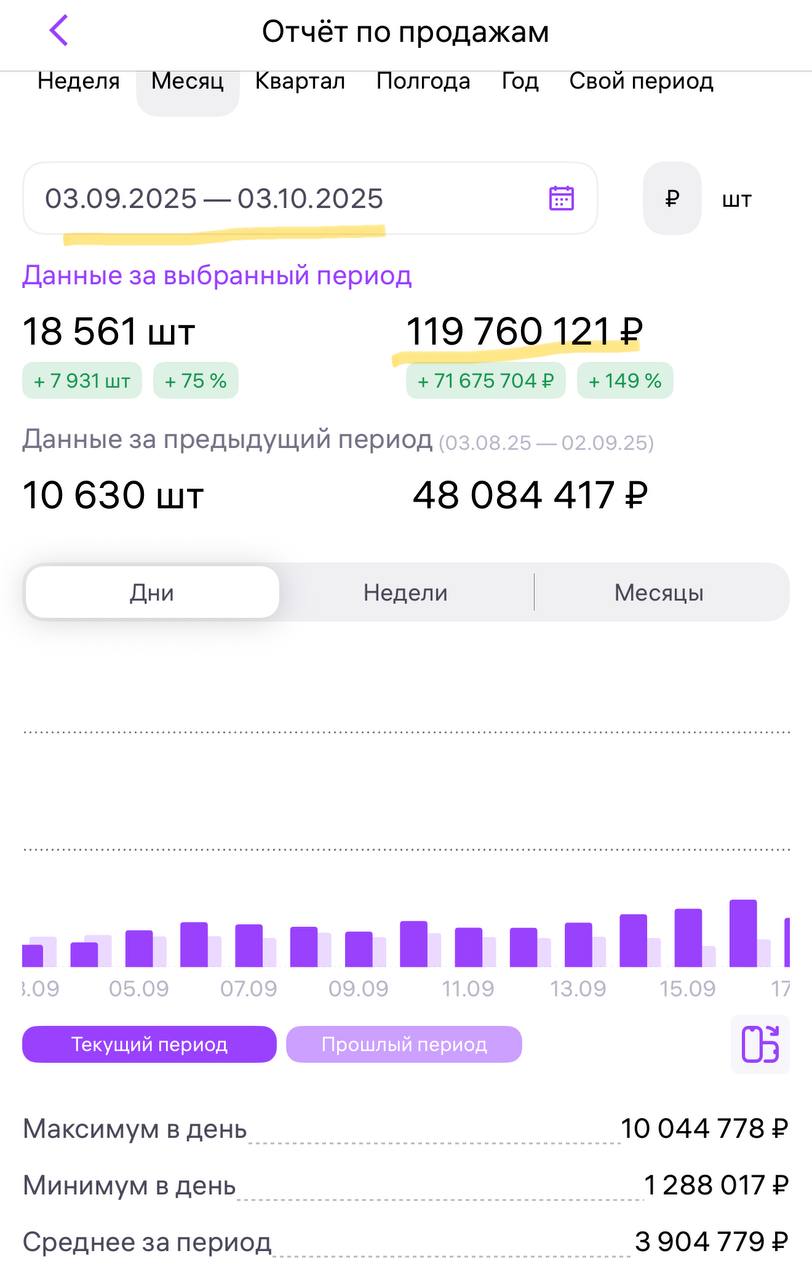
Task: Toggle the Текущий период series
Action: pos(149,1045)
